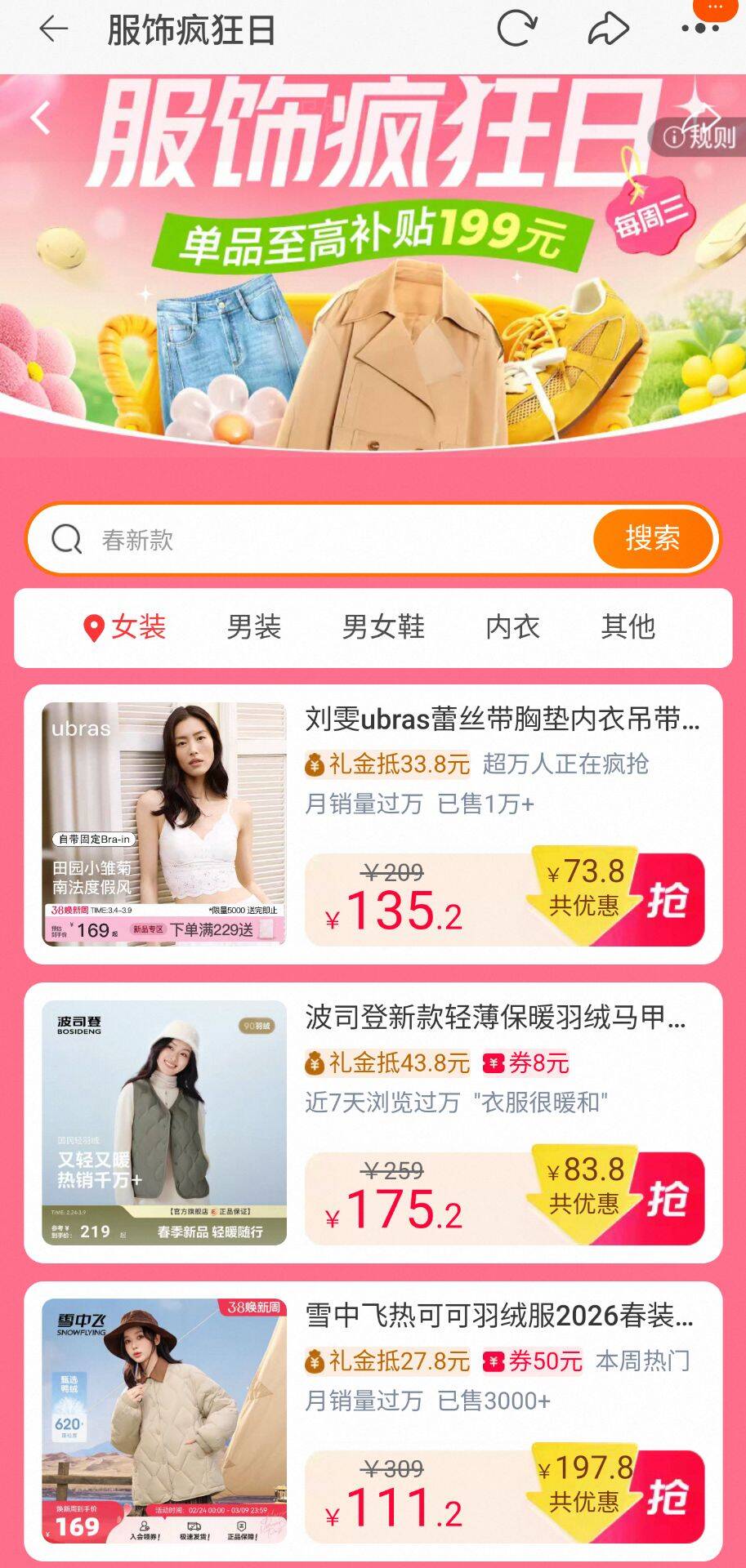This screenshot has height=1568, width=746.
Task: Open the three-dot overflow menu
Action: pyautogui.click(x=700, y=29)
